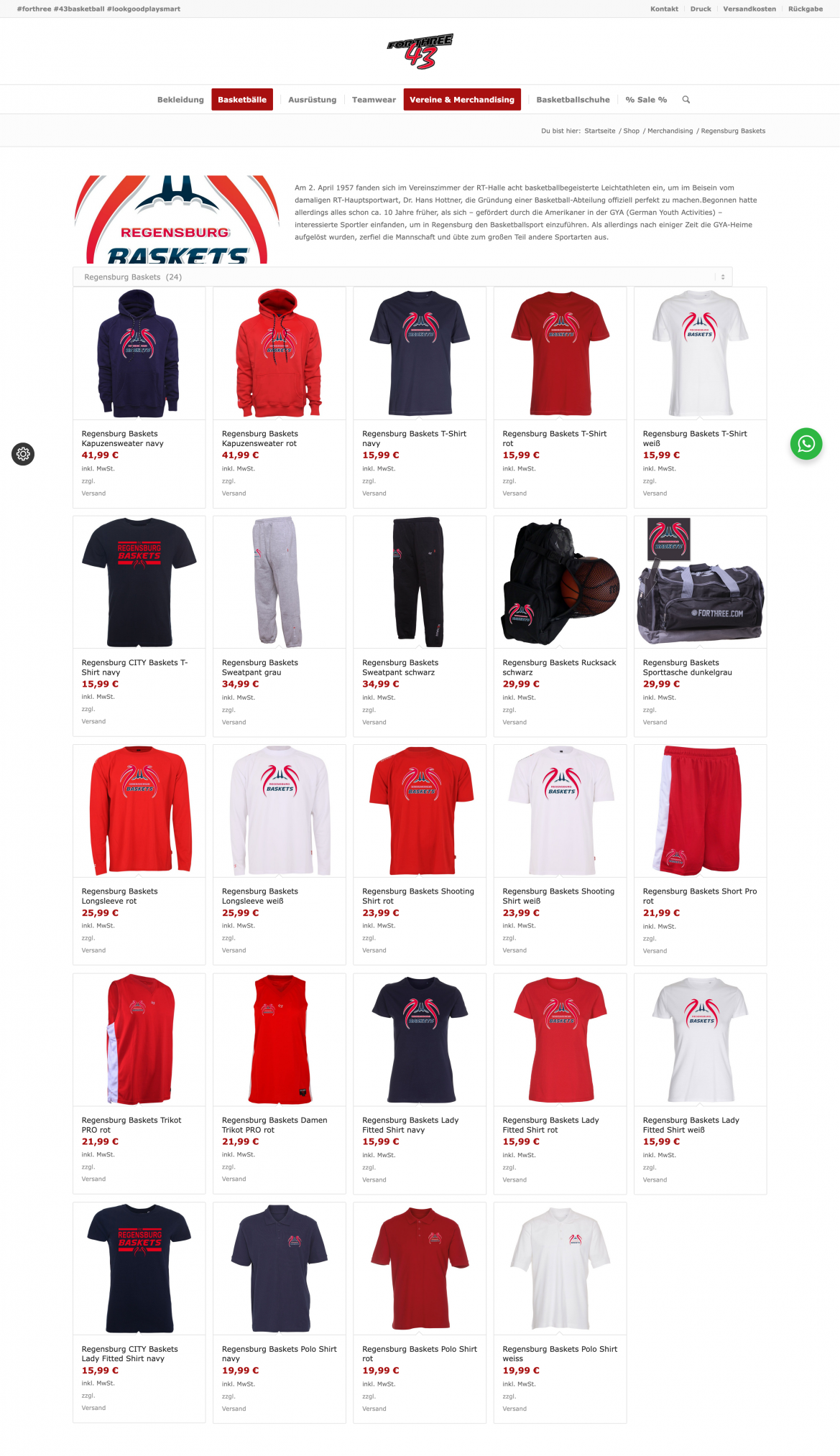Tap the forthree 43 logo
Image resolution: width=840 pixels, height=1456 pixels.
point(420,51)
